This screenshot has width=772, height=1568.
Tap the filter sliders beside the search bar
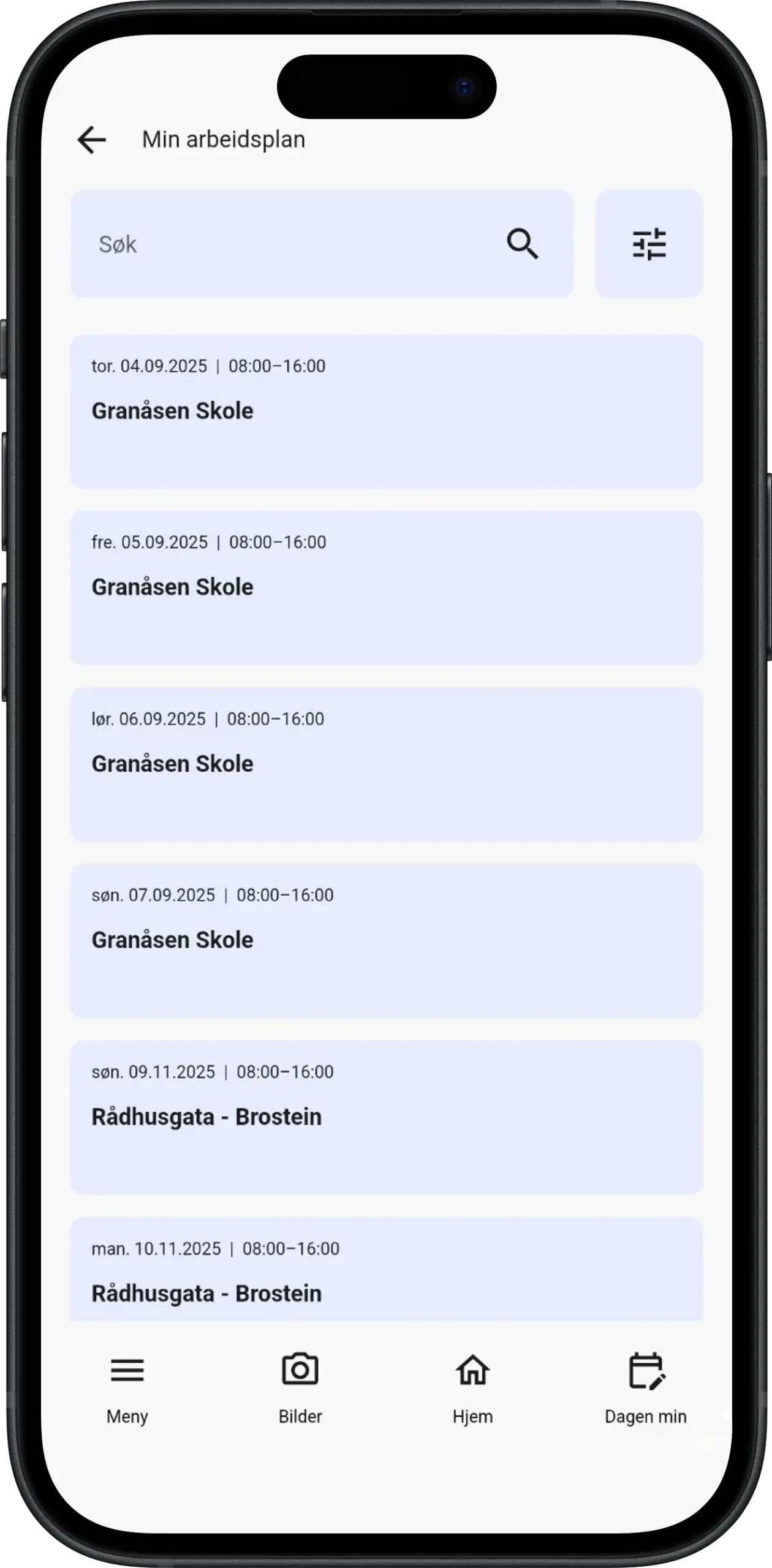coord(649,244)
